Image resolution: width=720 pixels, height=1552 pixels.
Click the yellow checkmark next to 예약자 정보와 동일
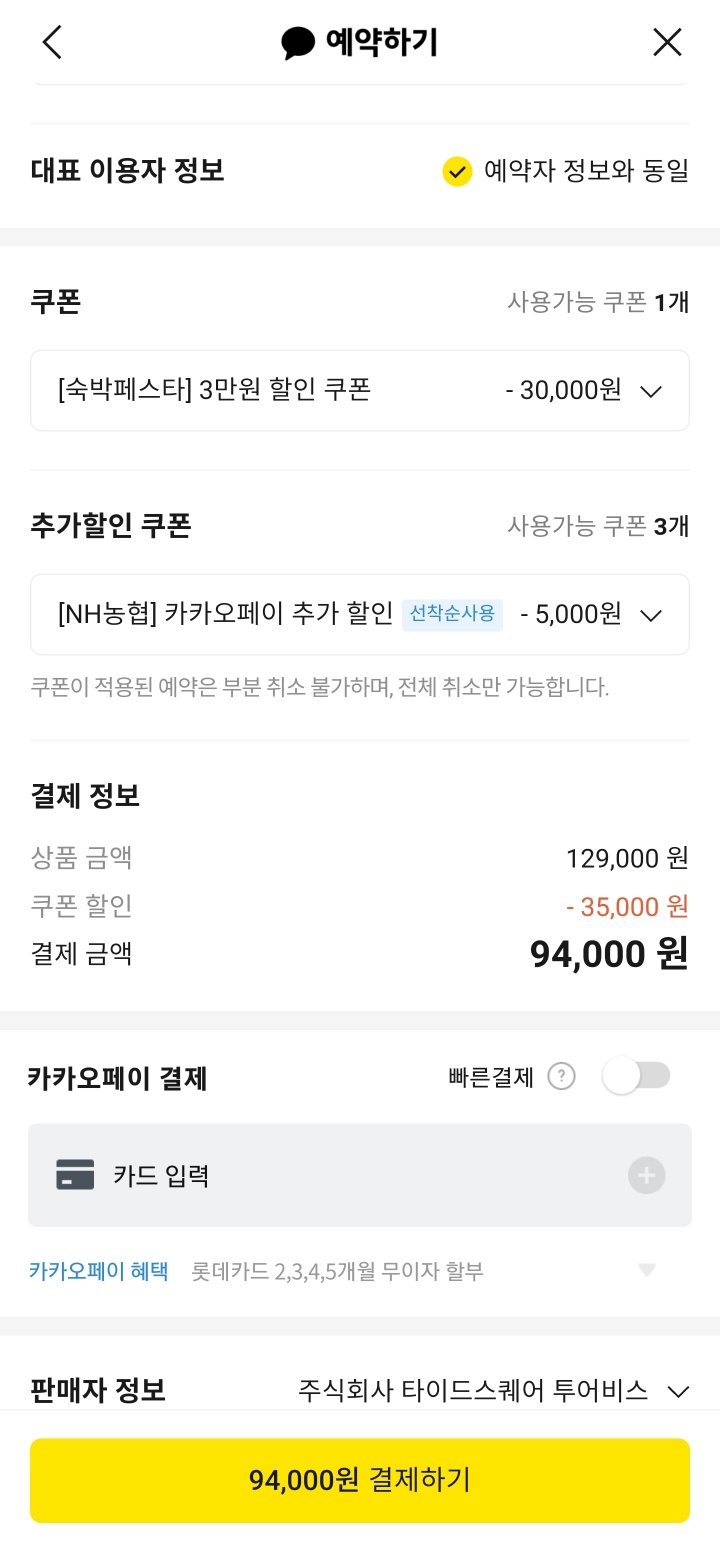pyautogui.click(x=457, y=171)
